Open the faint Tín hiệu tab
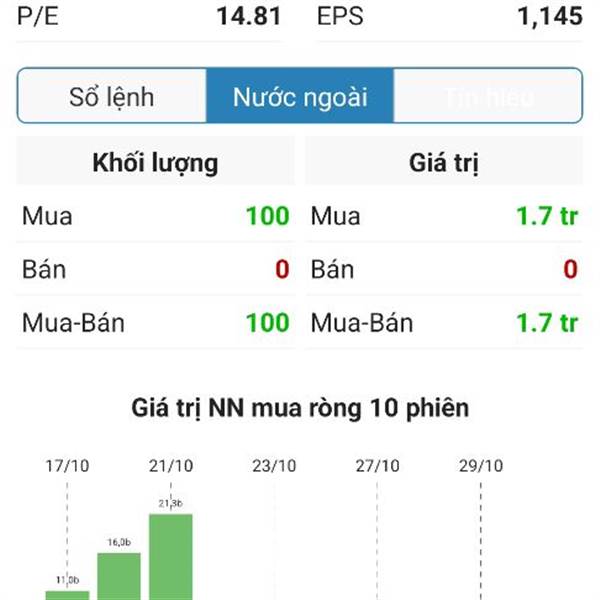This screenshot has width=600, height=600. click(488, 97)
